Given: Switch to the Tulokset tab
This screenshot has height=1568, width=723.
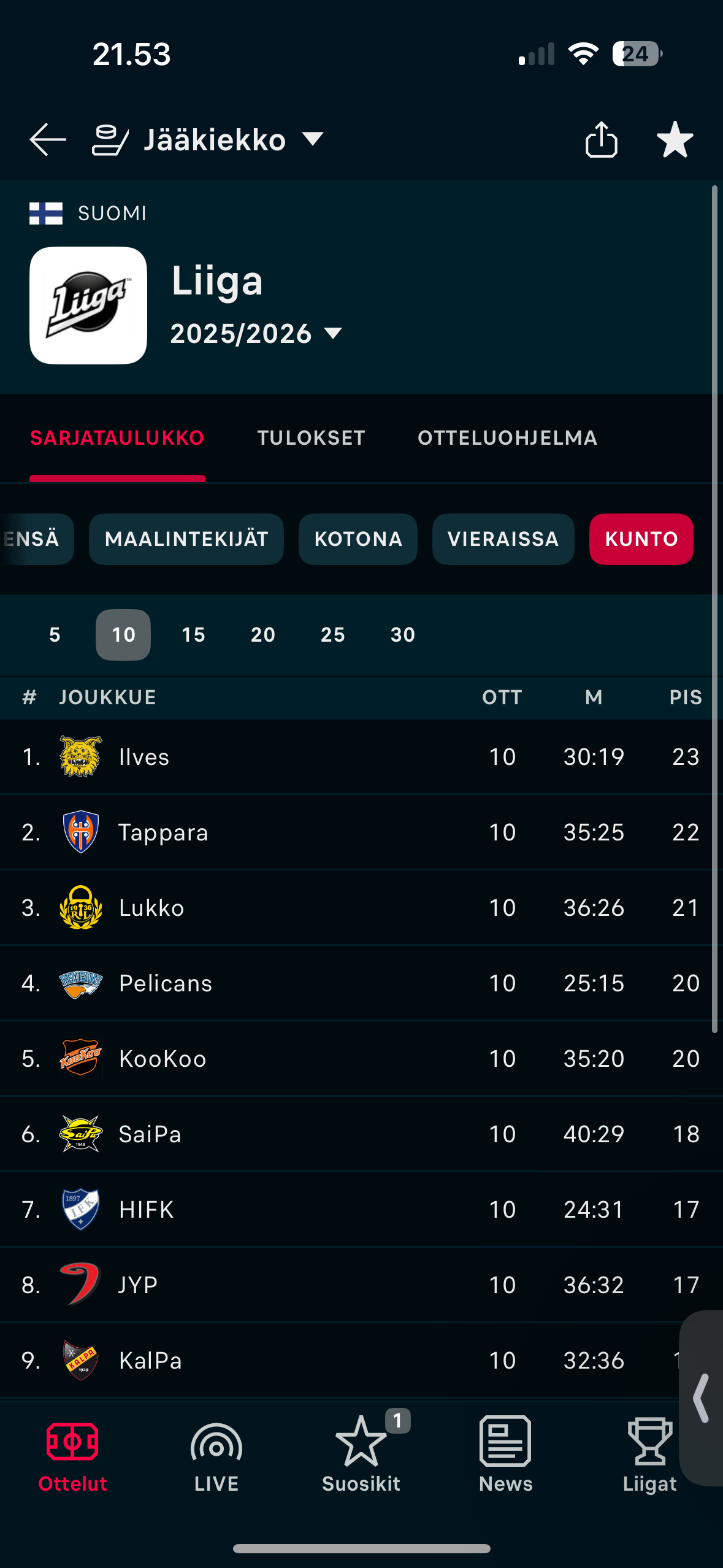Looking at the screenshot, I should click(x=311, y=438).
